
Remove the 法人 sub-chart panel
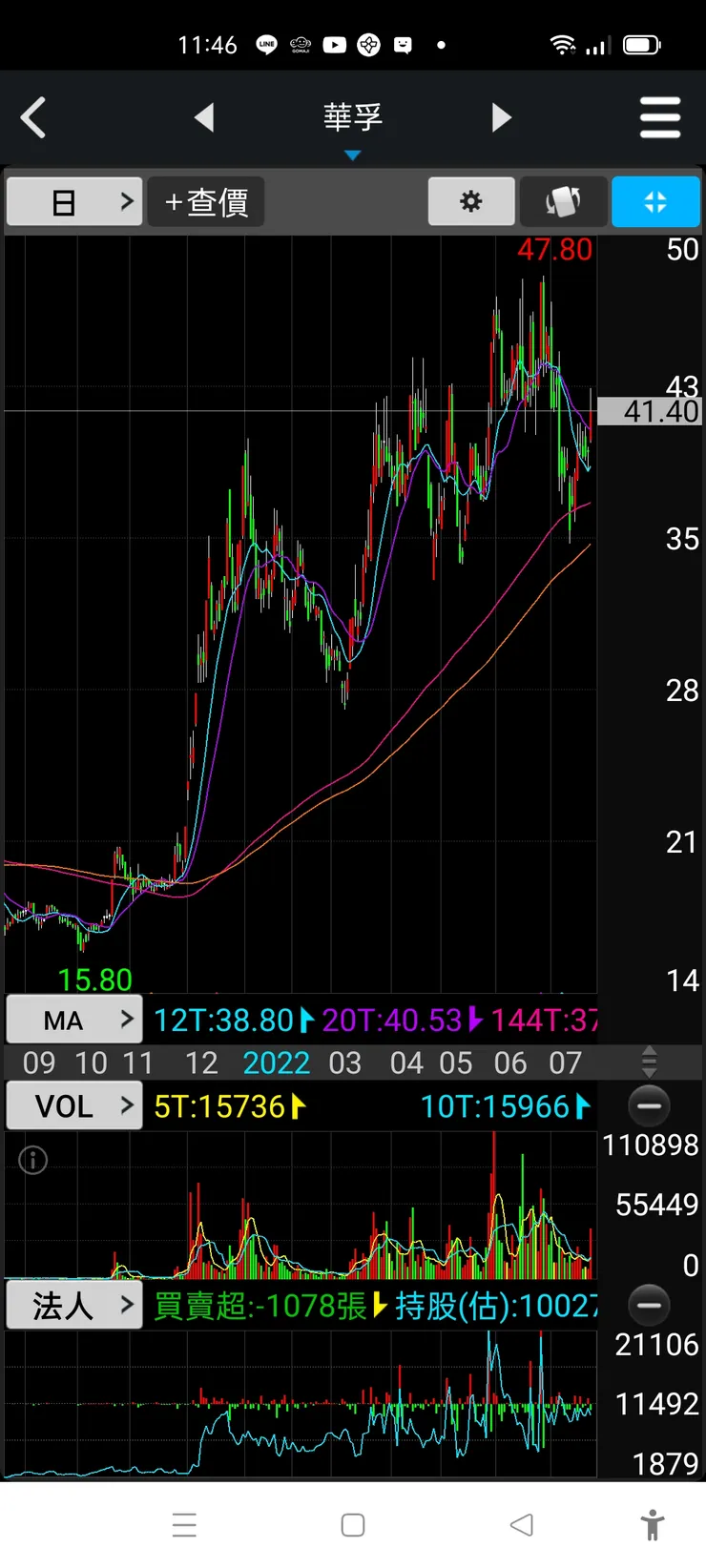[x=649, y=1306]
